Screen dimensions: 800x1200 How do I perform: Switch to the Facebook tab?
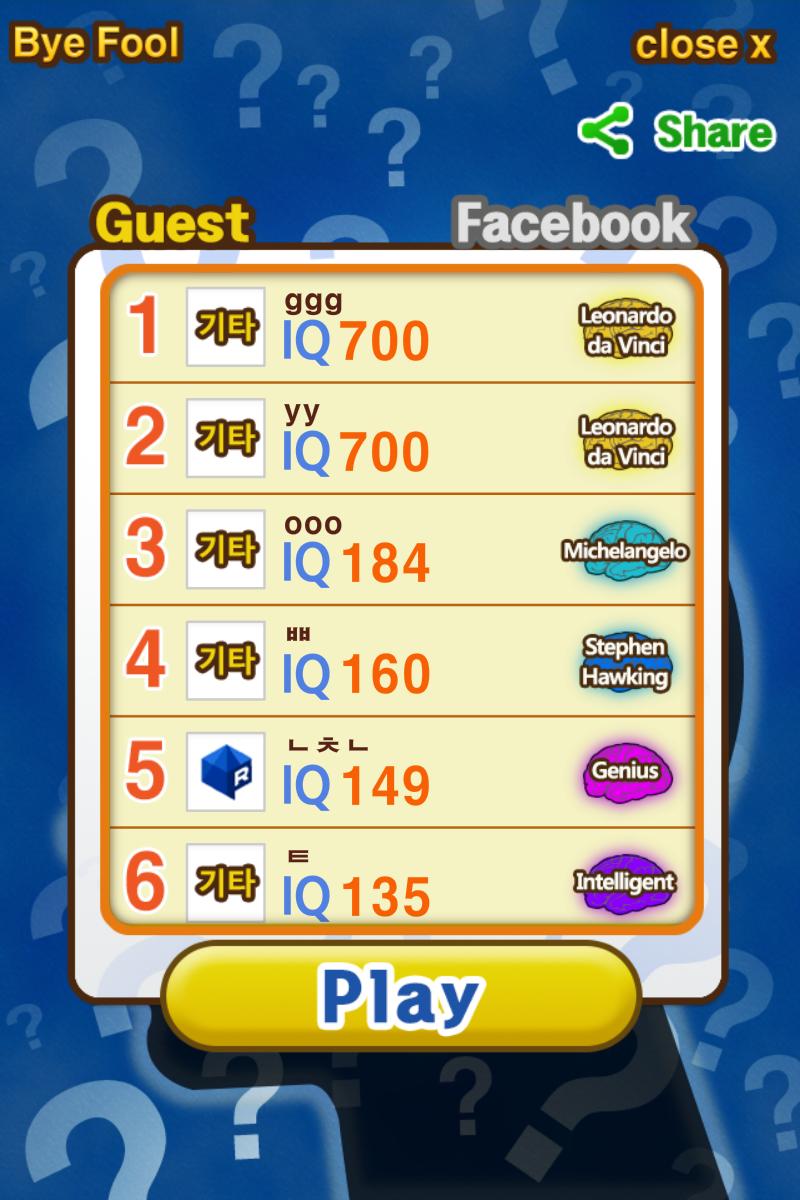[x=572, y=224]
